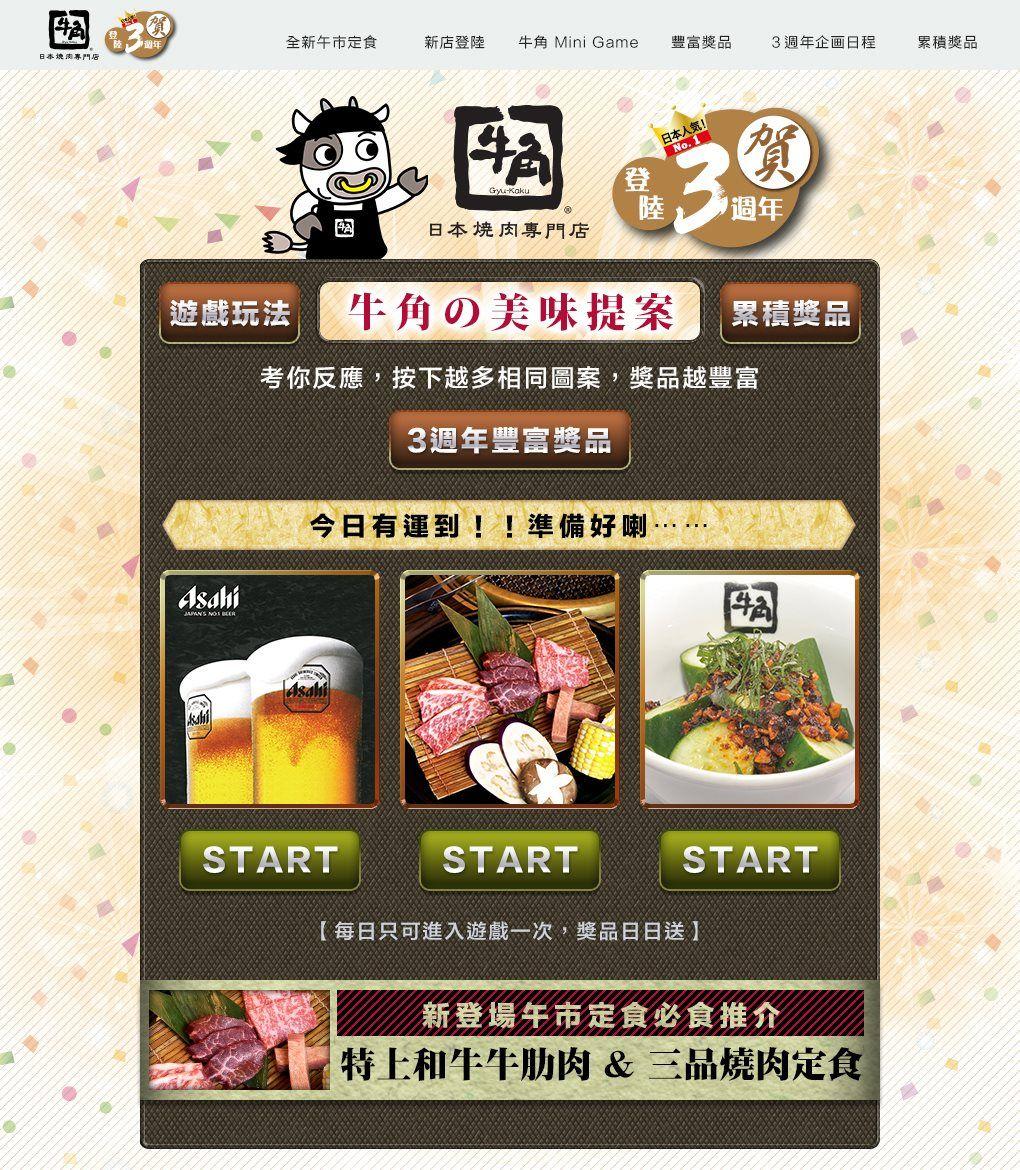Open 牛角 Mini Game link

(x=578, y=42)
